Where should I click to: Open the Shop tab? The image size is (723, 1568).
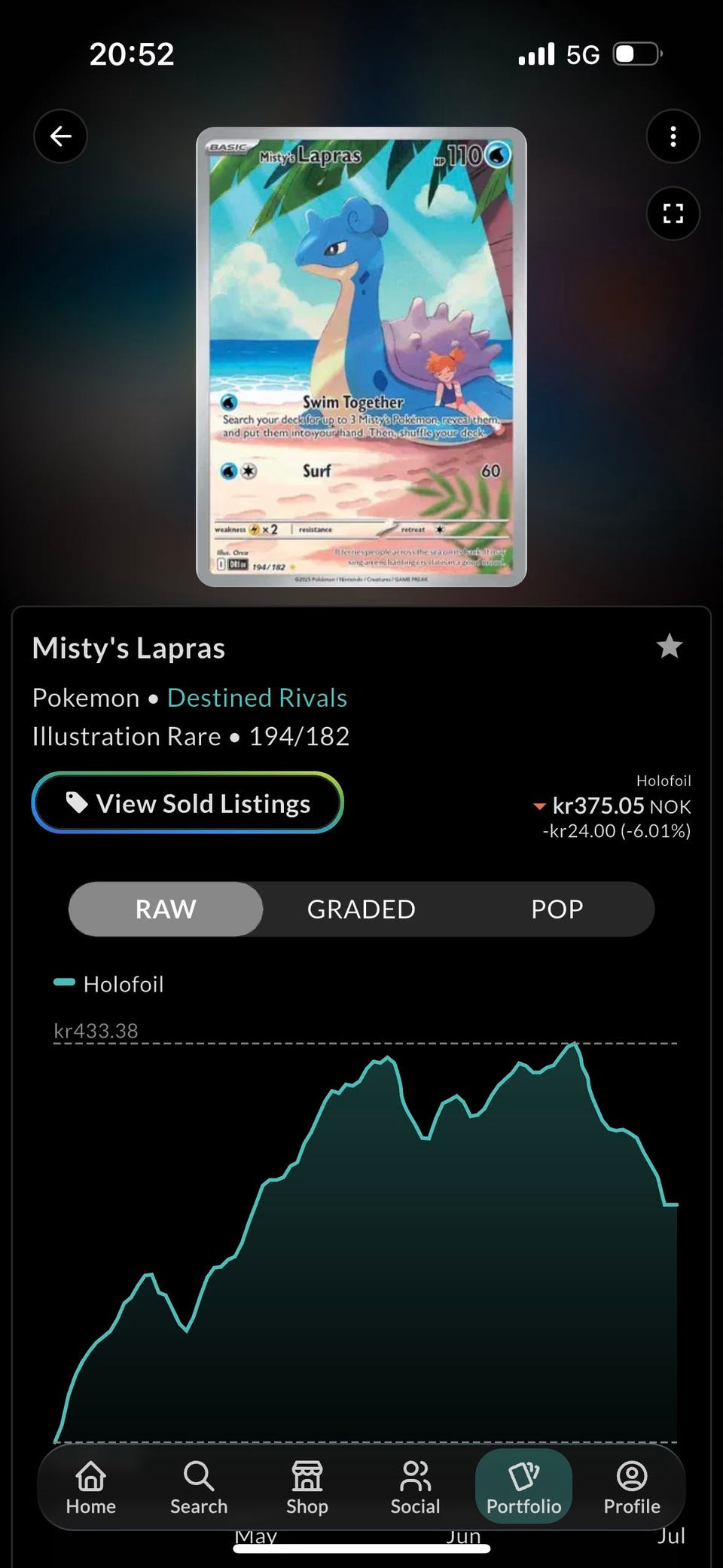click(307, 1487)
